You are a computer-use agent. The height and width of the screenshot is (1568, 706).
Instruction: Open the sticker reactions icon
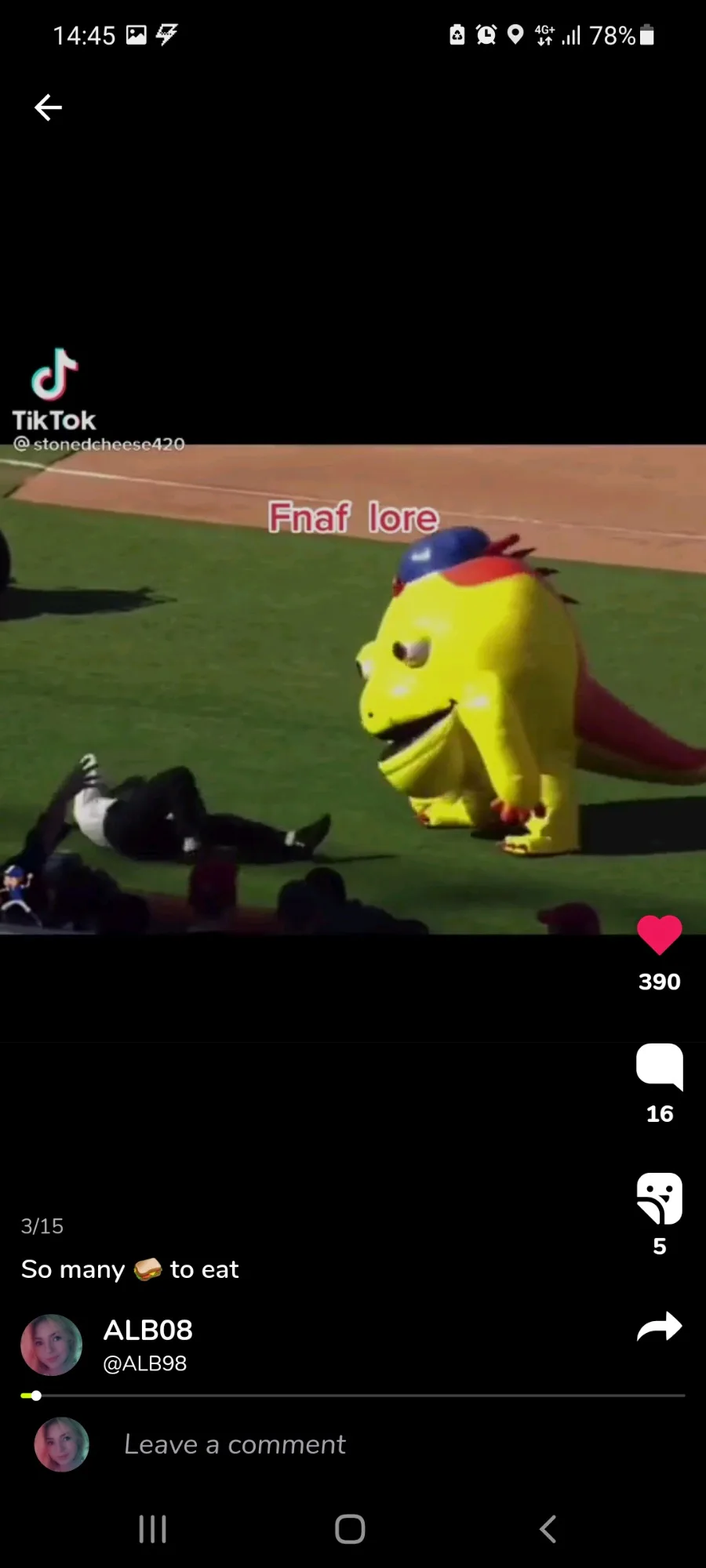[659, 1198]
